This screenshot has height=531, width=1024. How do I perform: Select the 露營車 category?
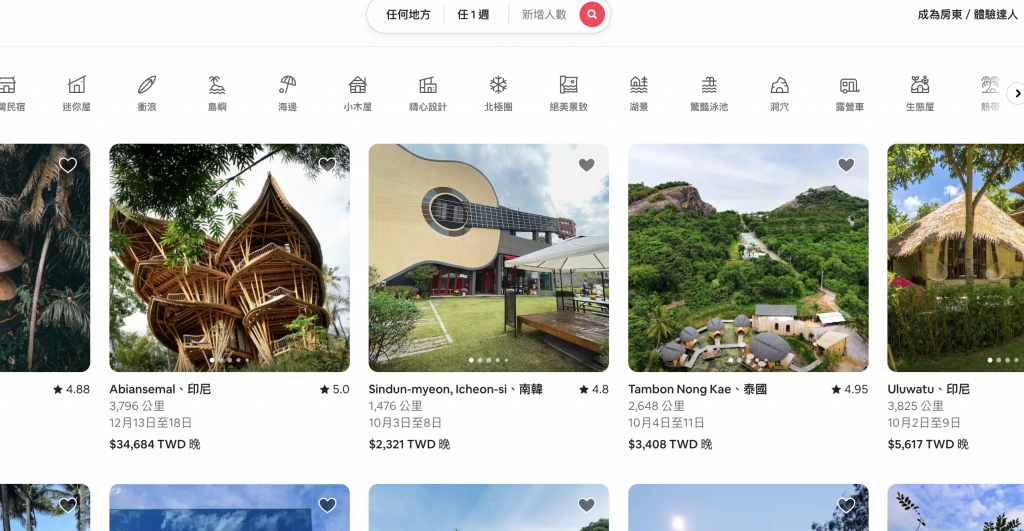click(849, 93)
